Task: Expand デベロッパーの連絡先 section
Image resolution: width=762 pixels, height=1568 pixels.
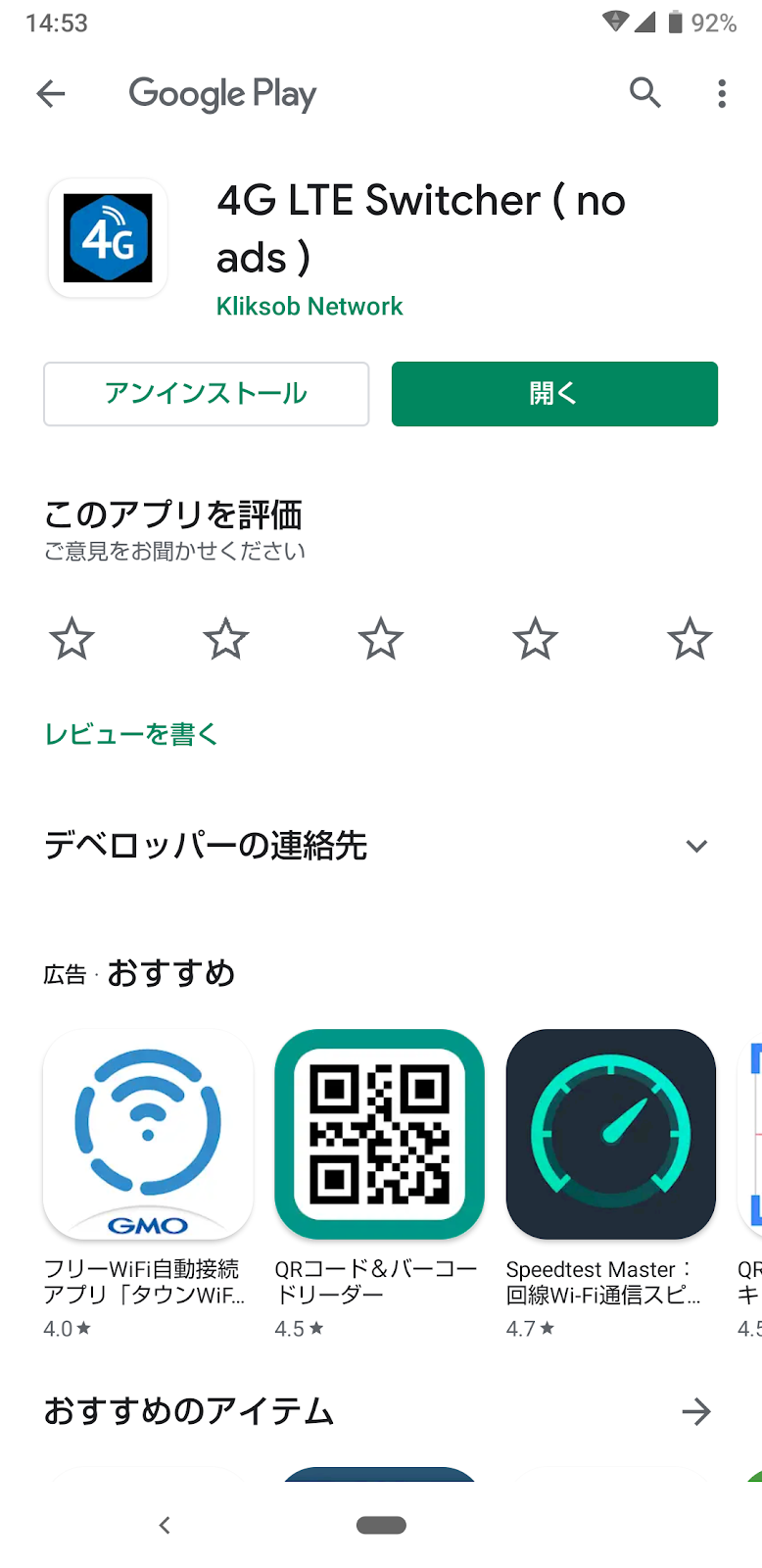Action: [696, 846]
